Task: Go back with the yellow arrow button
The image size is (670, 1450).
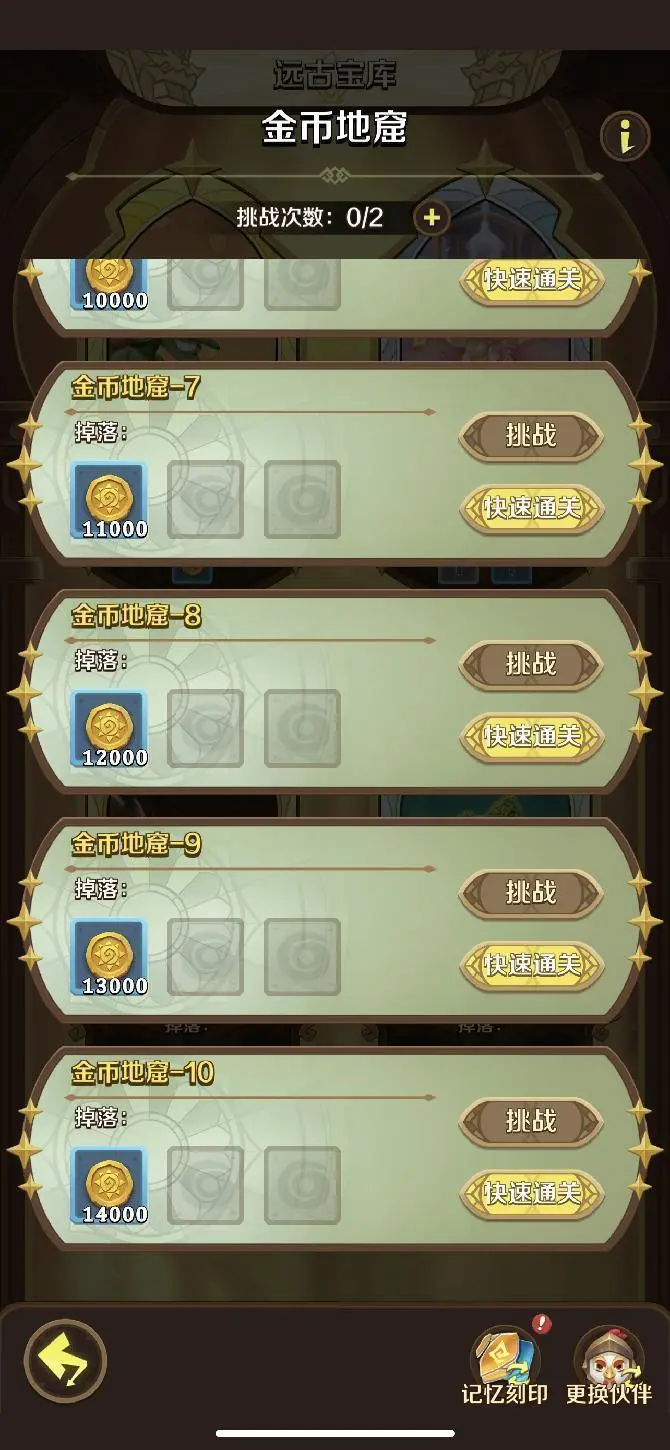Action: pyautogui.click(x=65, y=1361)
